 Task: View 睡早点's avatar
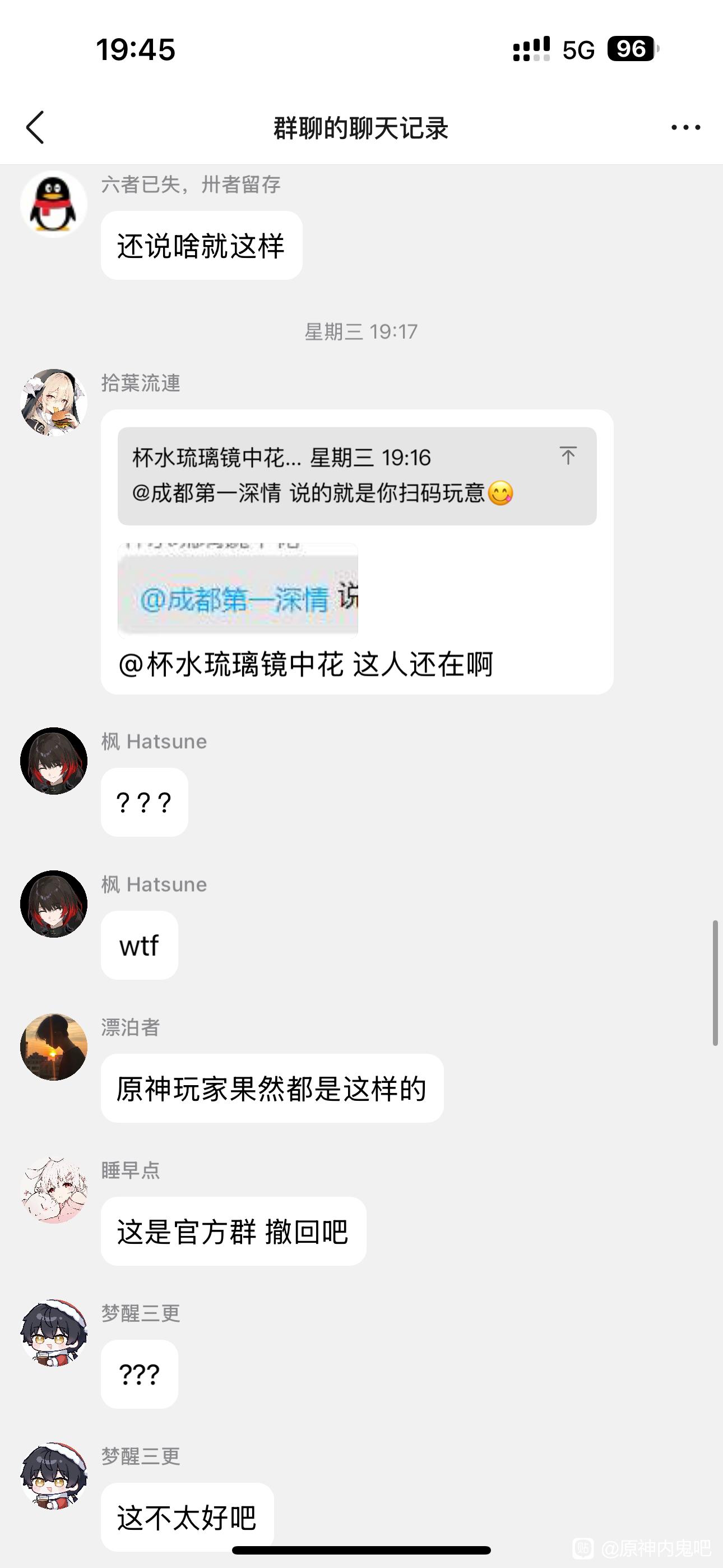click(54, 1190)
